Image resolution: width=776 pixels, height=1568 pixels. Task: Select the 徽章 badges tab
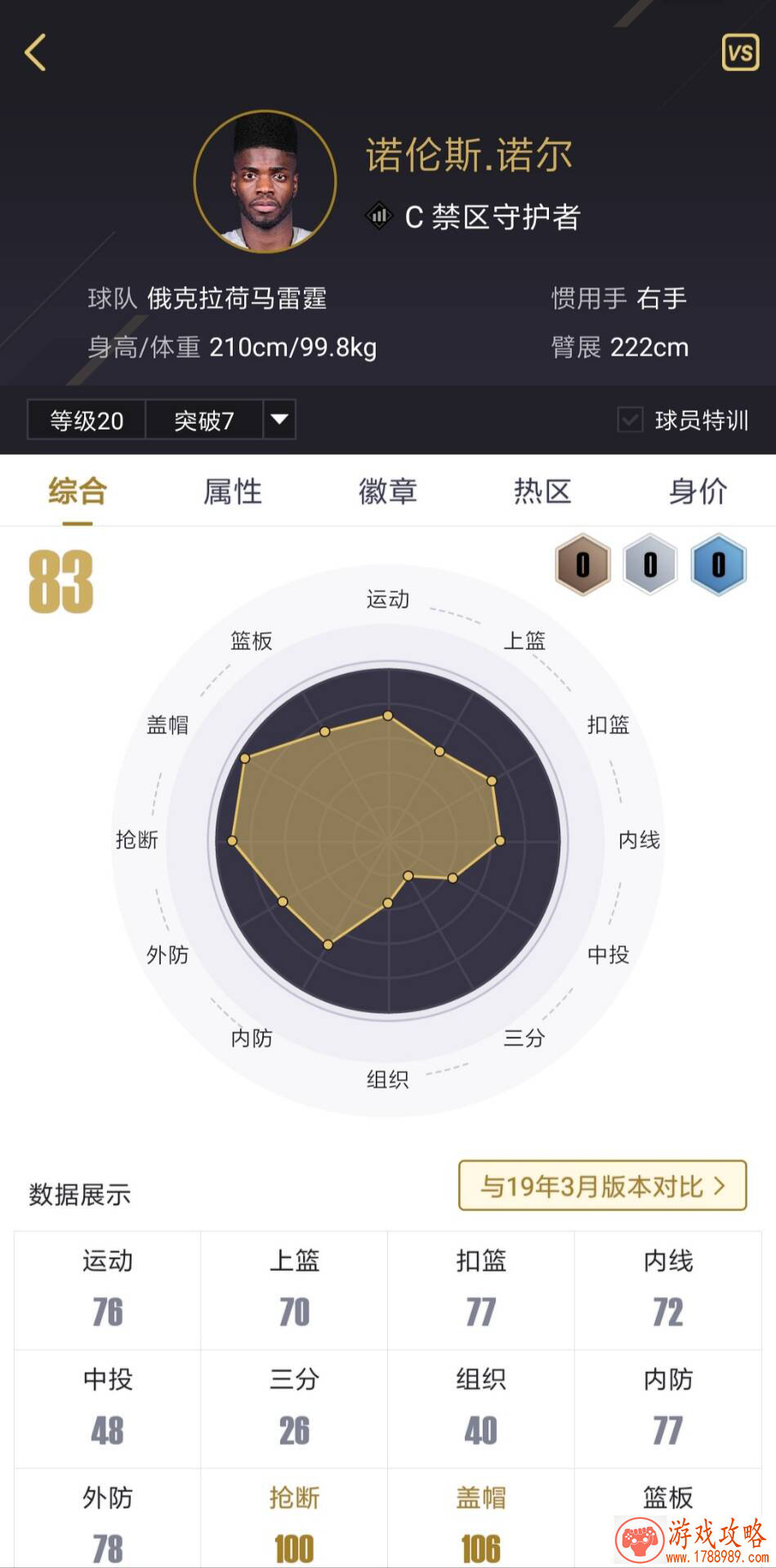pyautogui.click(x=388, y=490)
